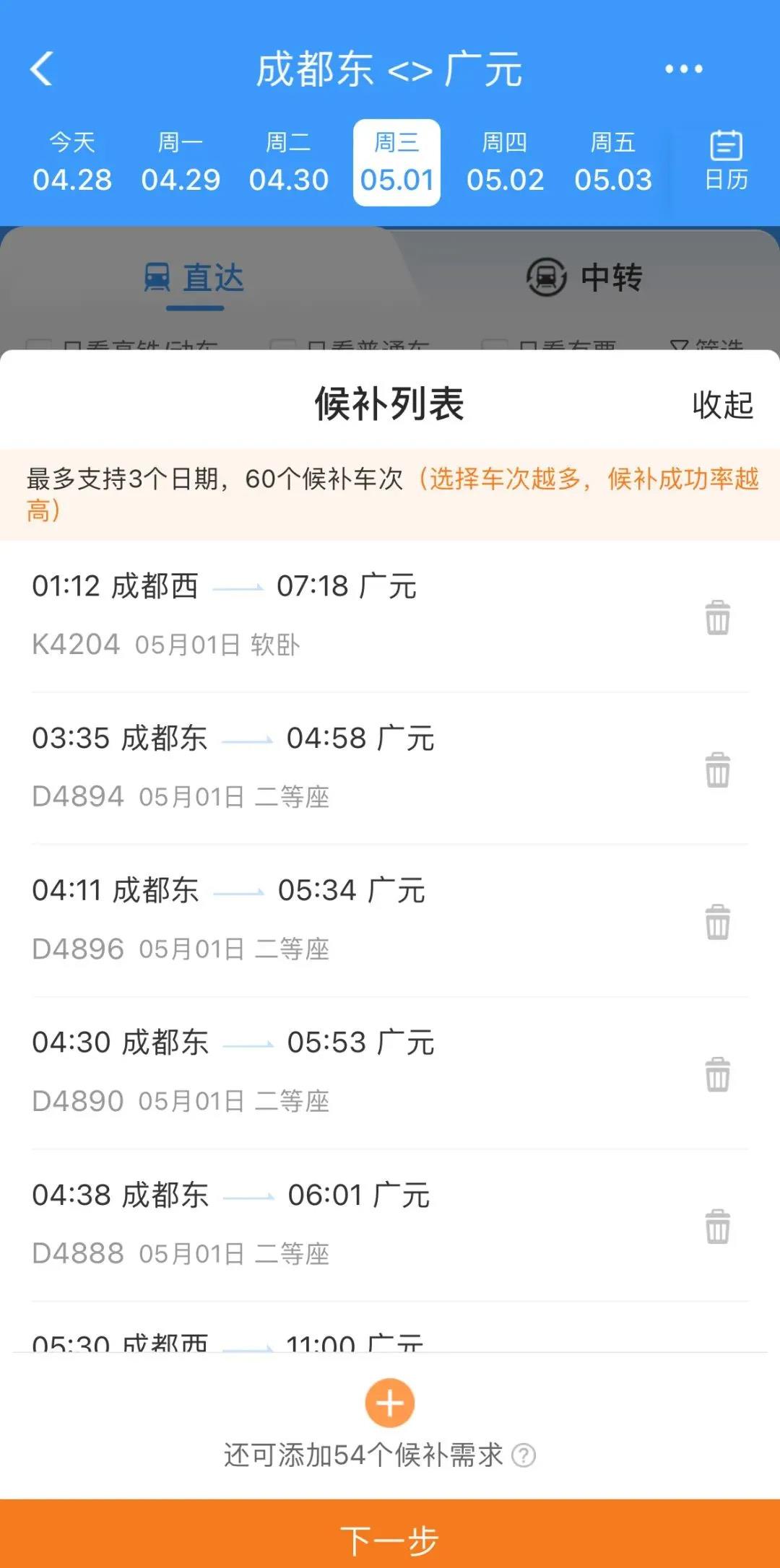
Task: Select Monday 04.29 date
Action: [181, 162]
